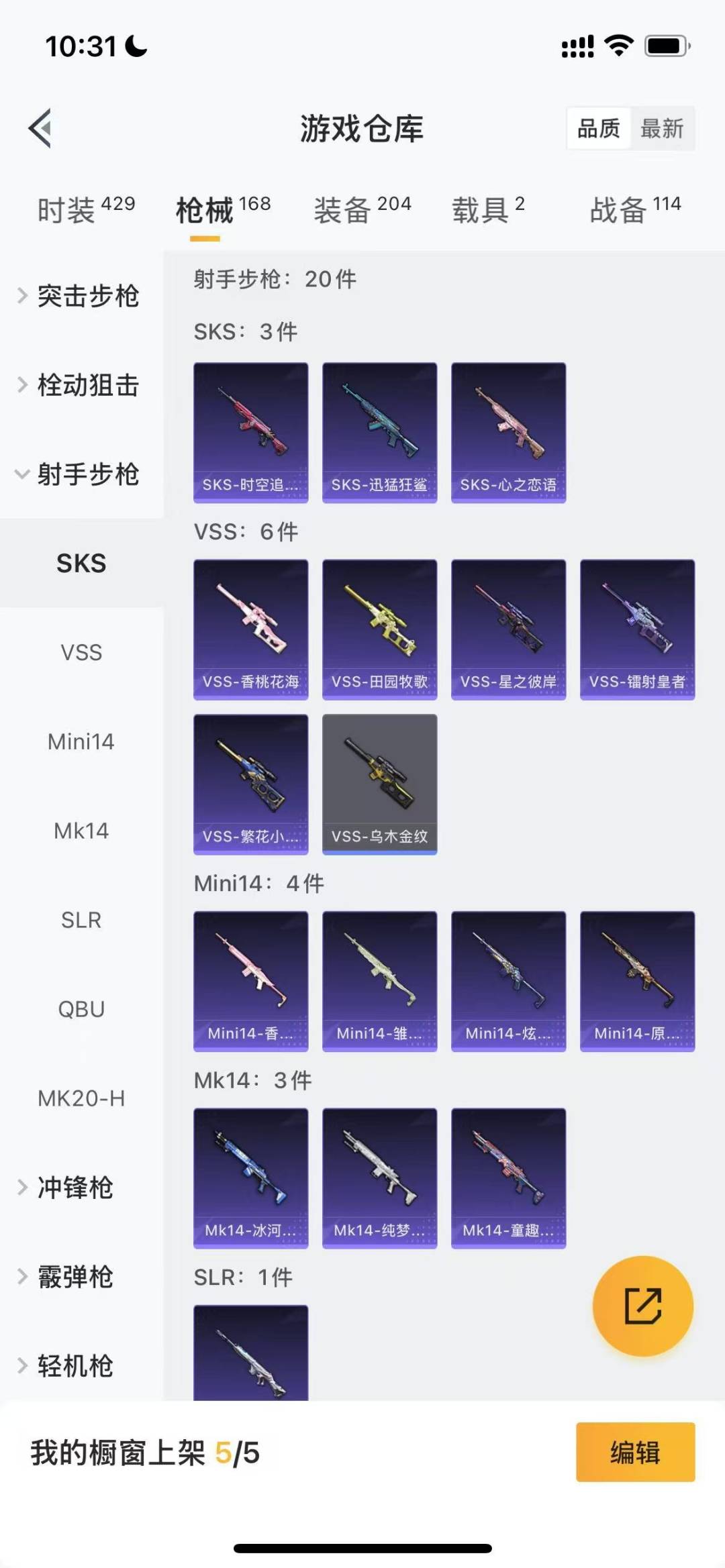The width and height of the screenshot is (725, 1568).
Task: Open the 载具 tab
Action: click(x=489, y=209)
